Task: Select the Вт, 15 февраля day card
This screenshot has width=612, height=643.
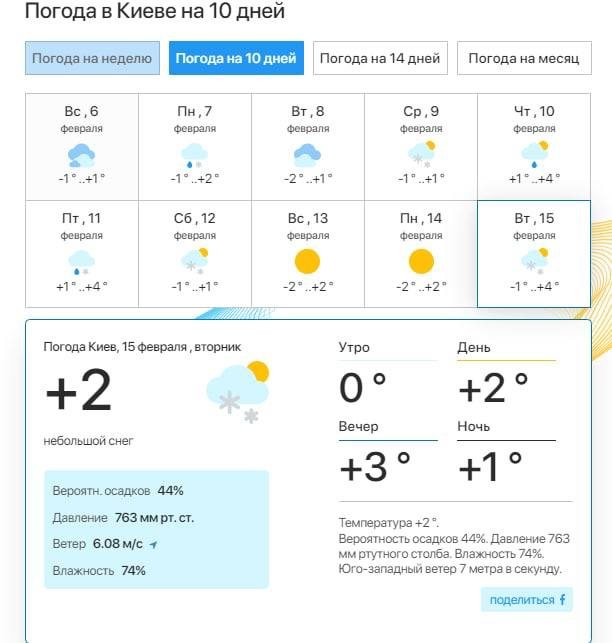Action: (x=534, y=253)
